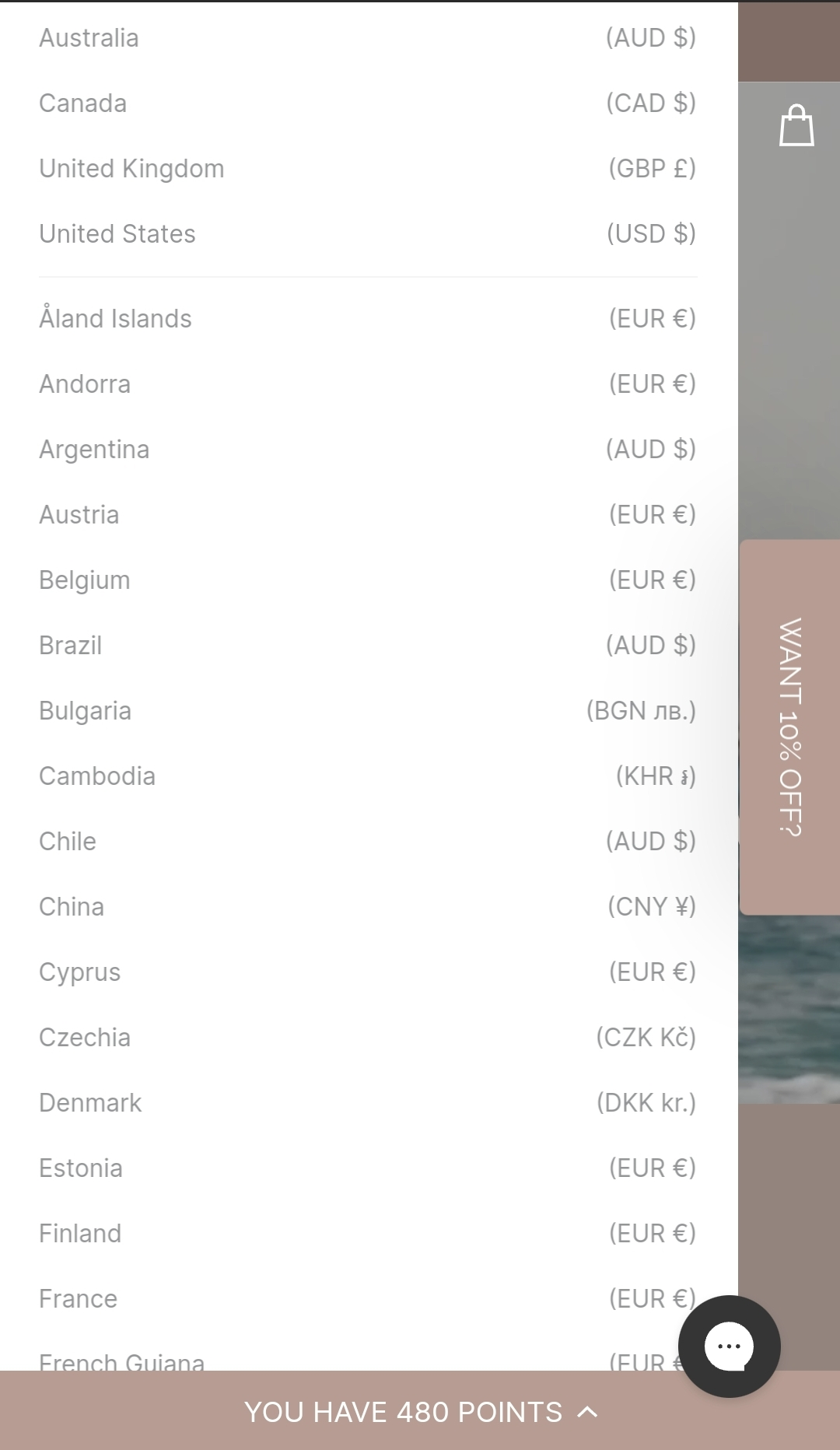Choose Cambodia (KHR)
This screenshot has height=1450, width=840.
click(367, 776)
